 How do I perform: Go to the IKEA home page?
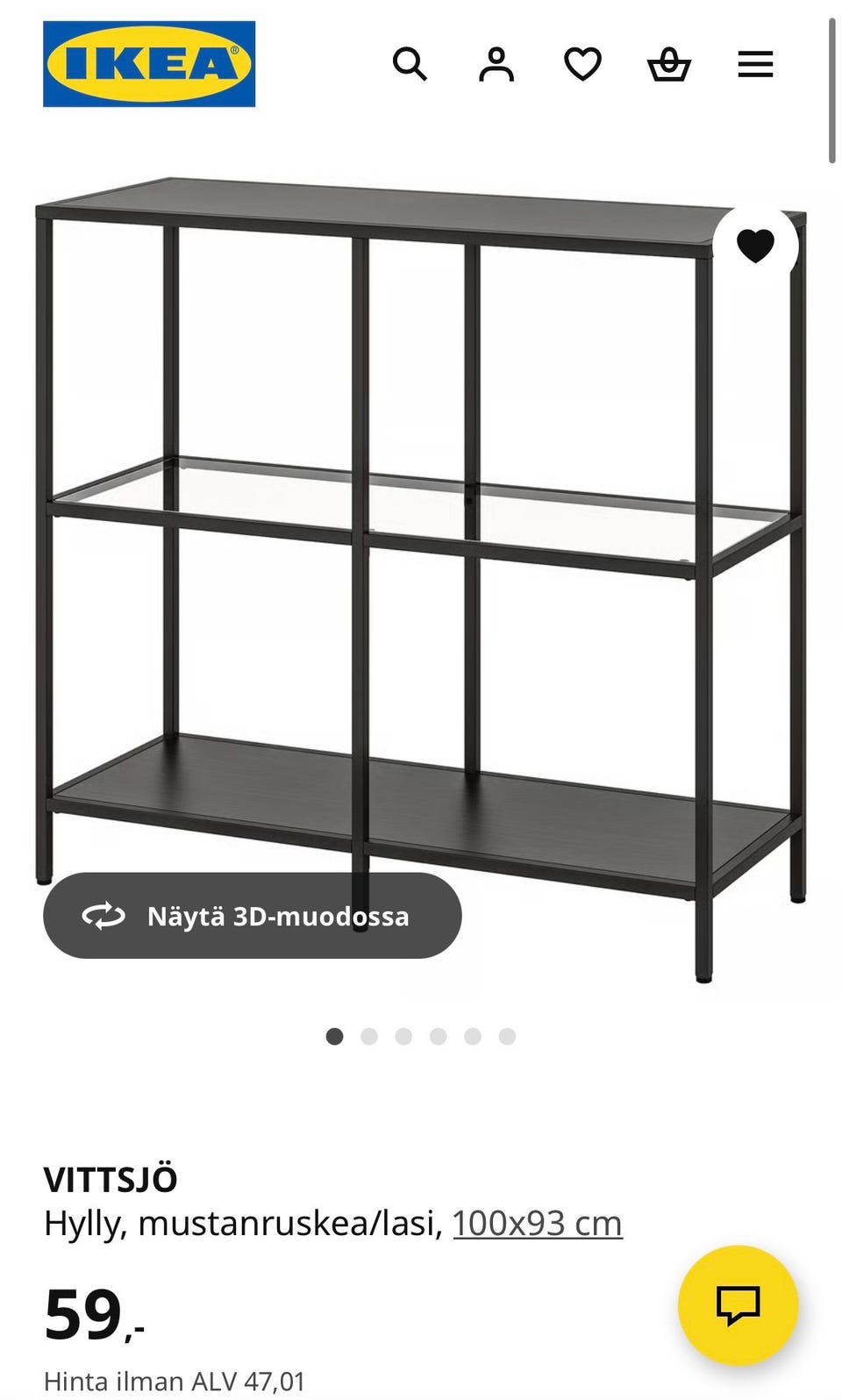tap(149, 64)
